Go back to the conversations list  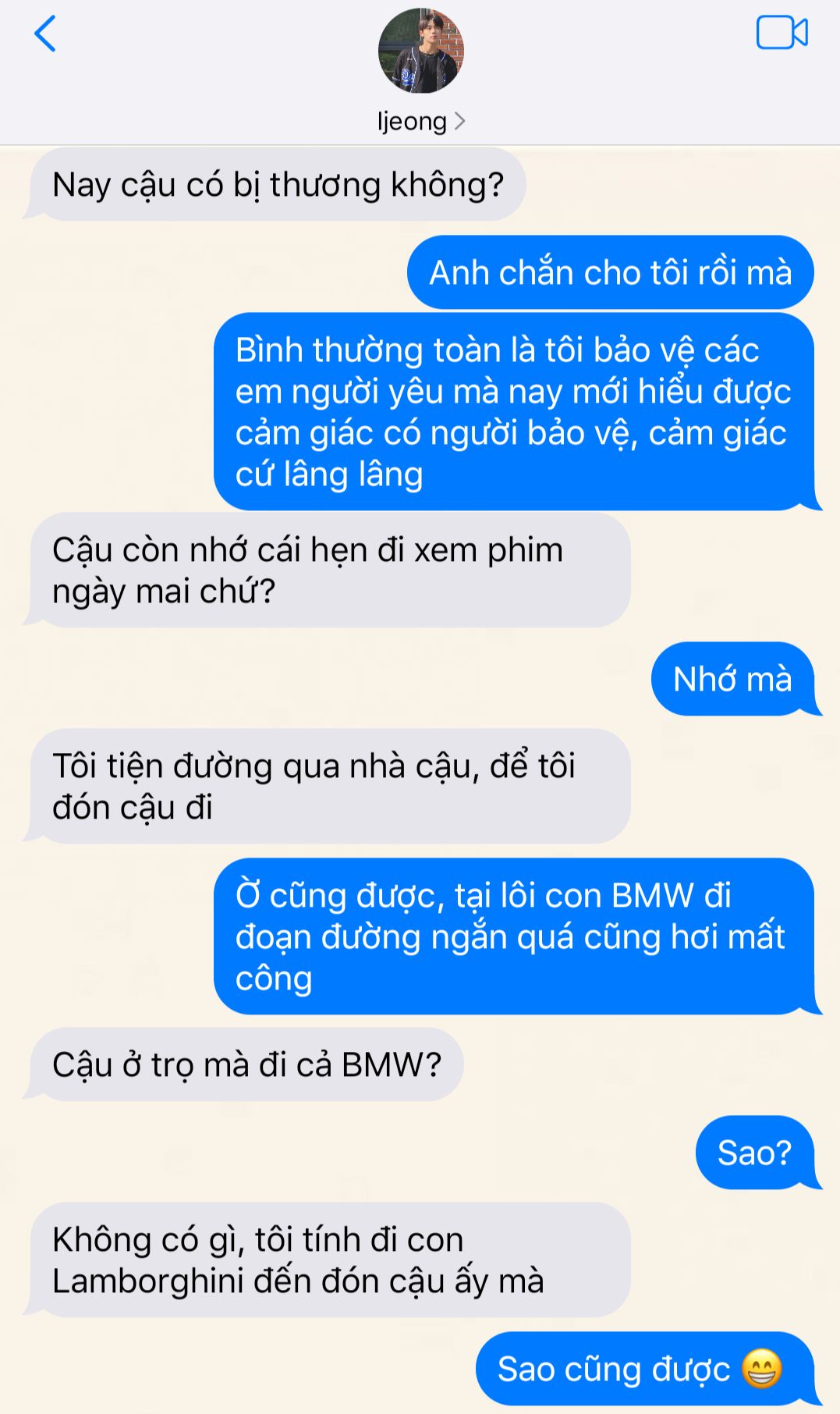click(45, 34)
